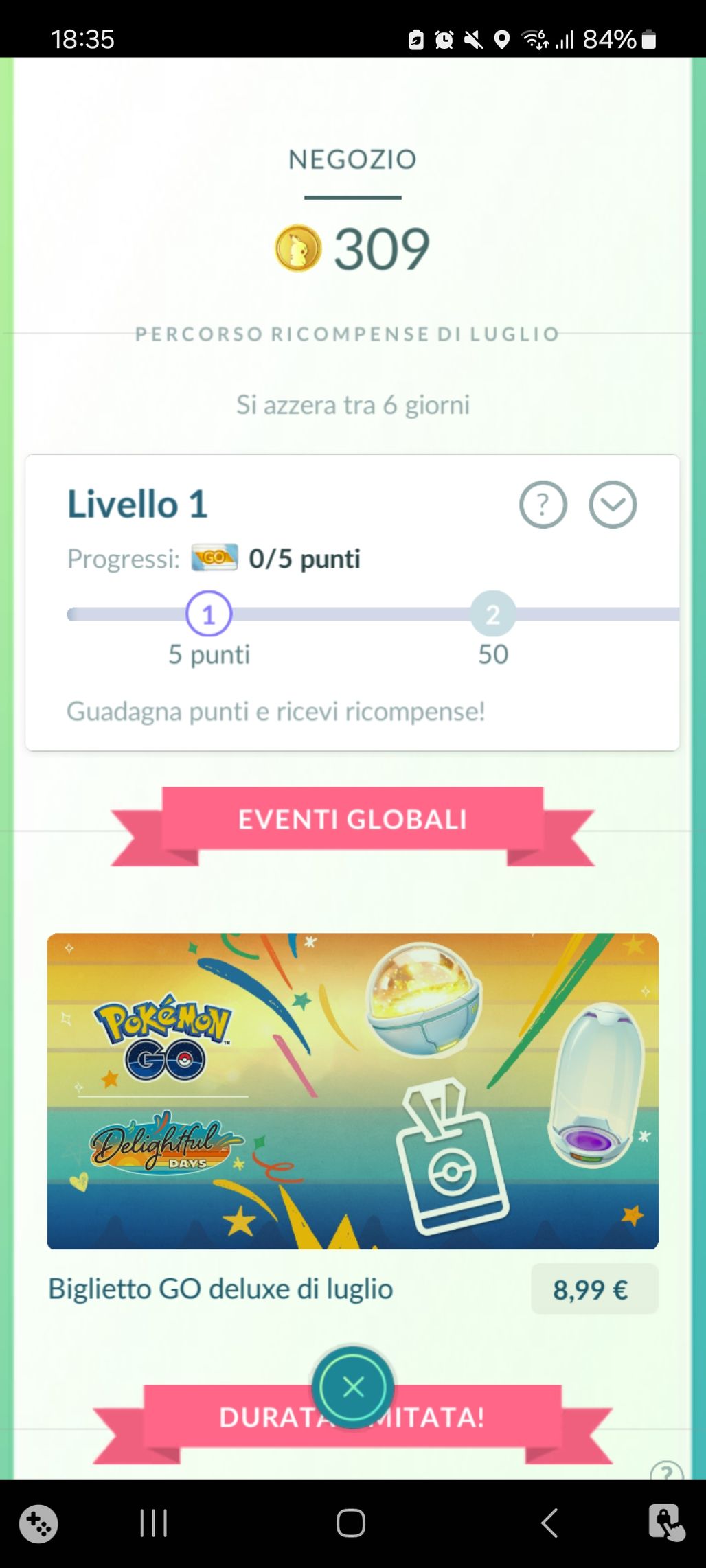706x1568 pixels.
Task: Select reward milestone 1 at 5 punti
Action: point(209,614)
